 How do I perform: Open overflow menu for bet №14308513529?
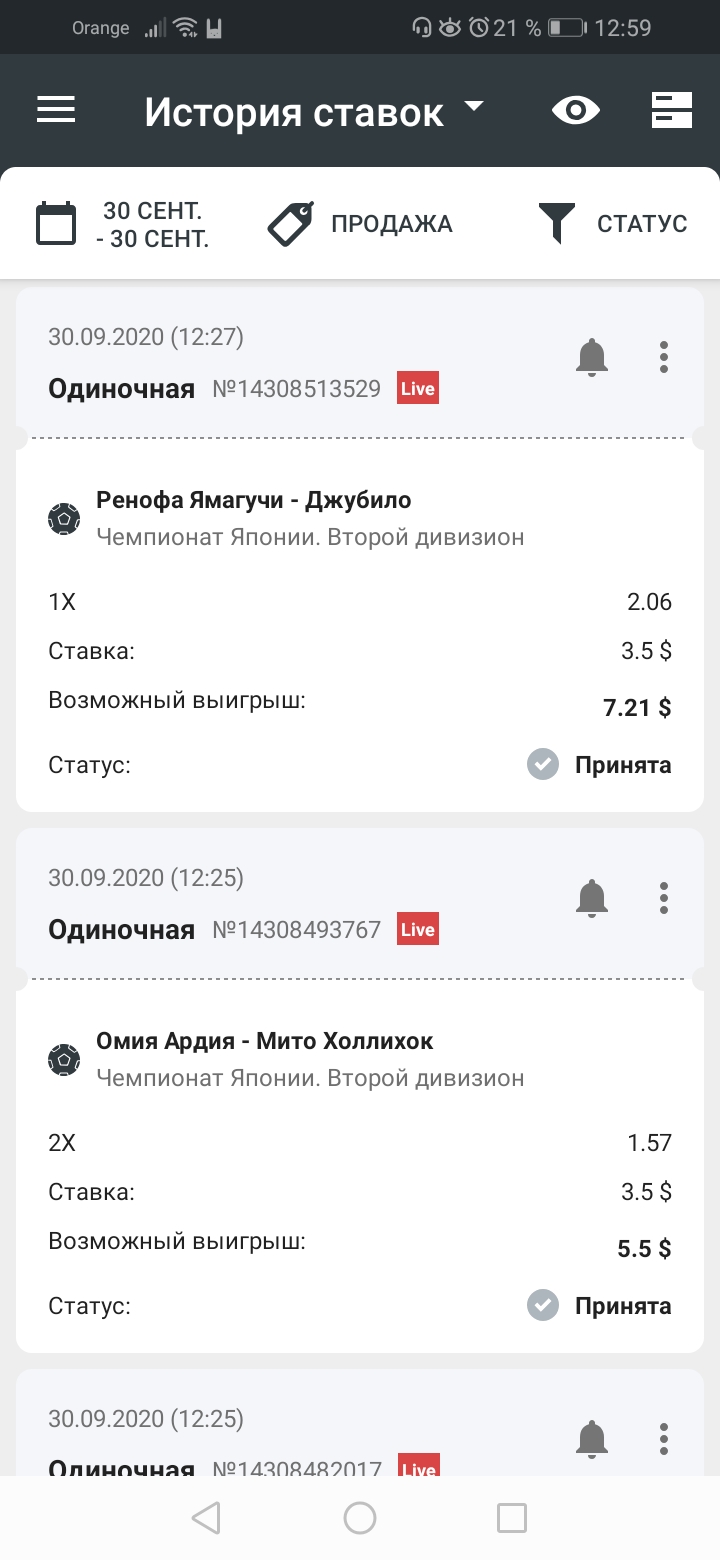[664, 357]
